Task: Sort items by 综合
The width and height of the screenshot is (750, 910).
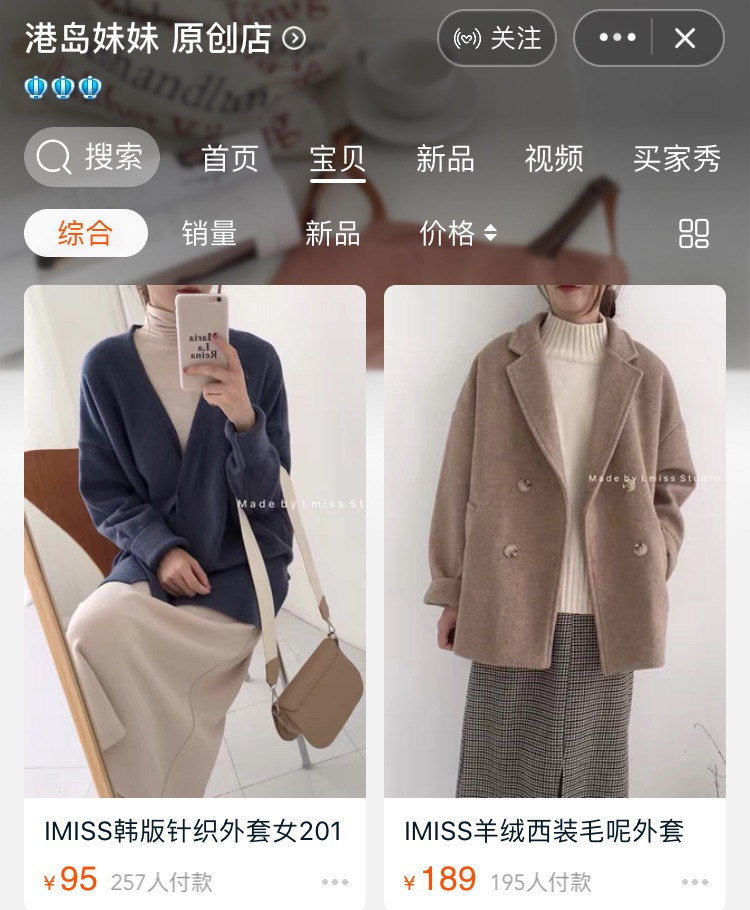Action: pyautogui.click(x=86, y=233)
